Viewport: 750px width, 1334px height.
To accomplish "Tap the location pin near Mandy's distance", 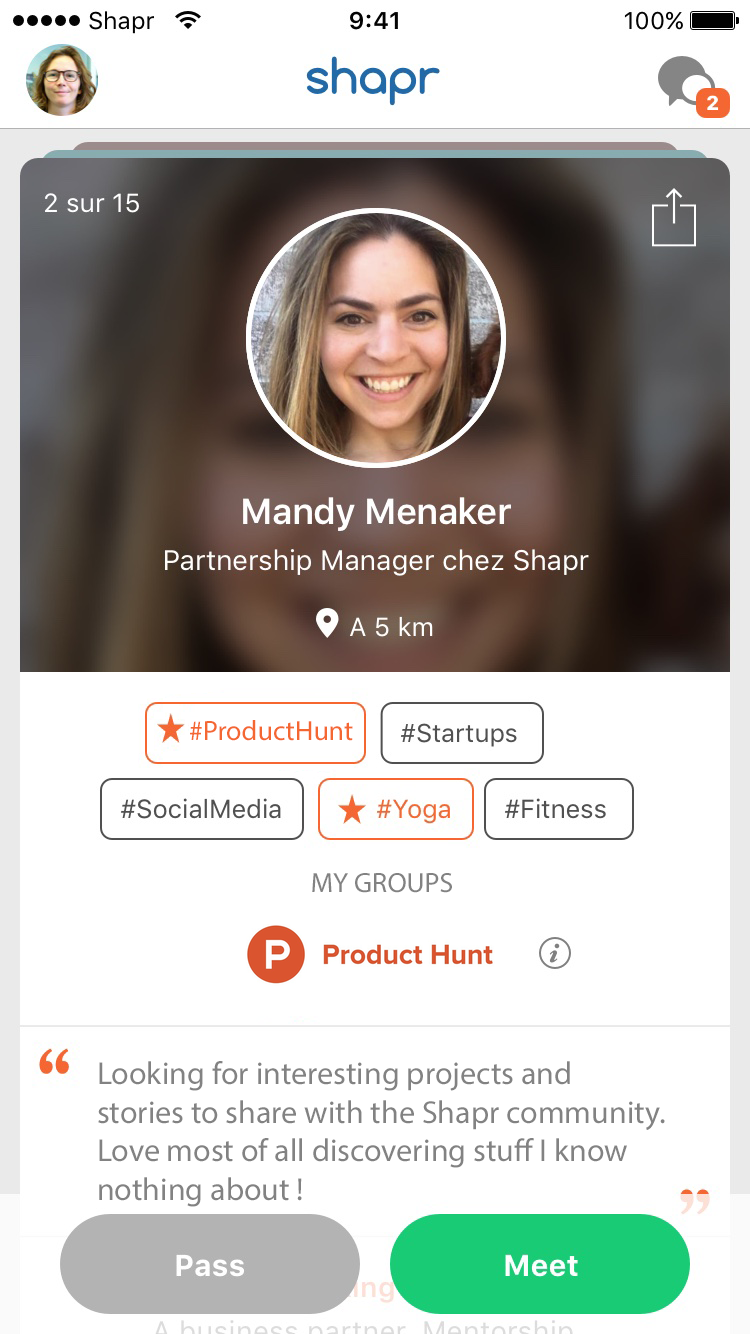I will coord(325,623).
